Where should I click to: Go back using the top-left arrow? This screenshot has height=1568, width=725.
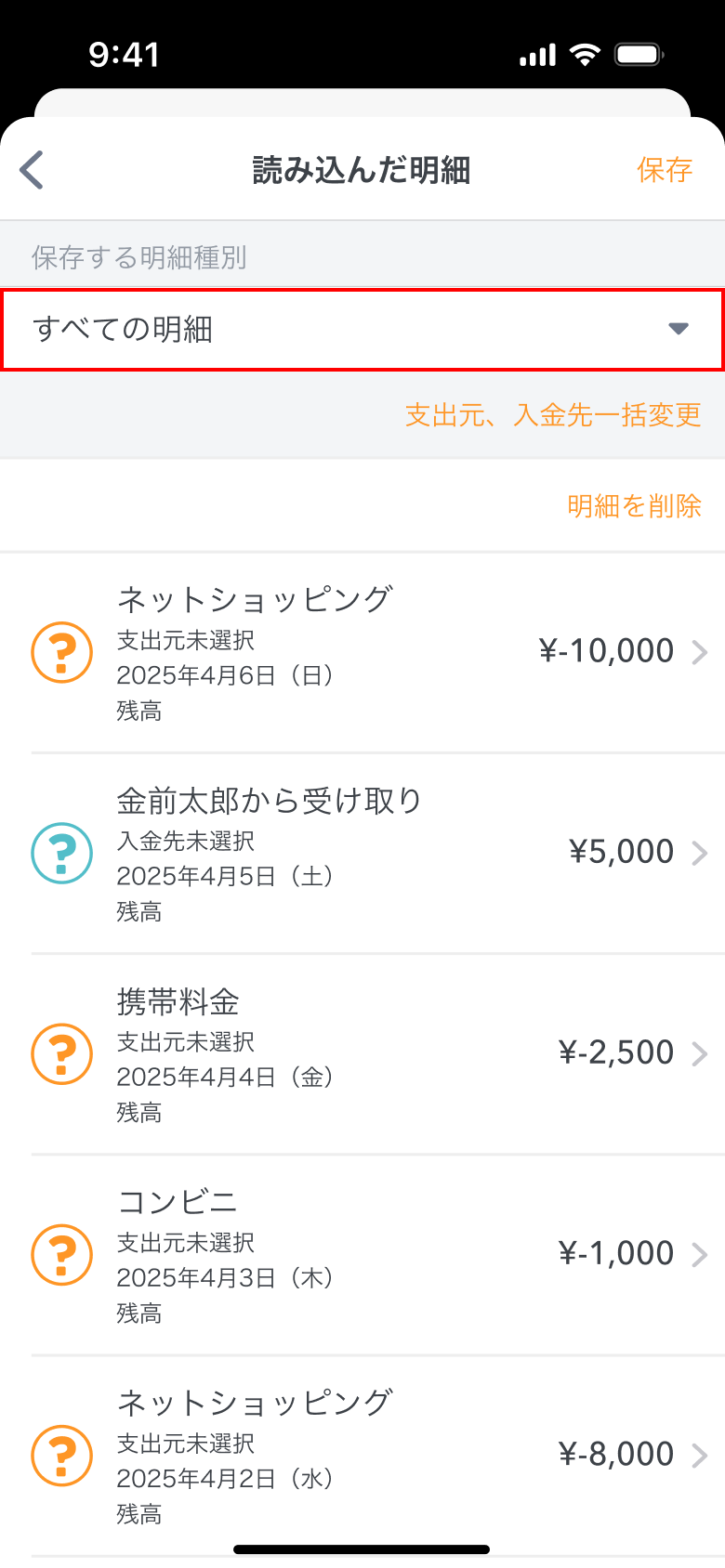pos(32,170)
